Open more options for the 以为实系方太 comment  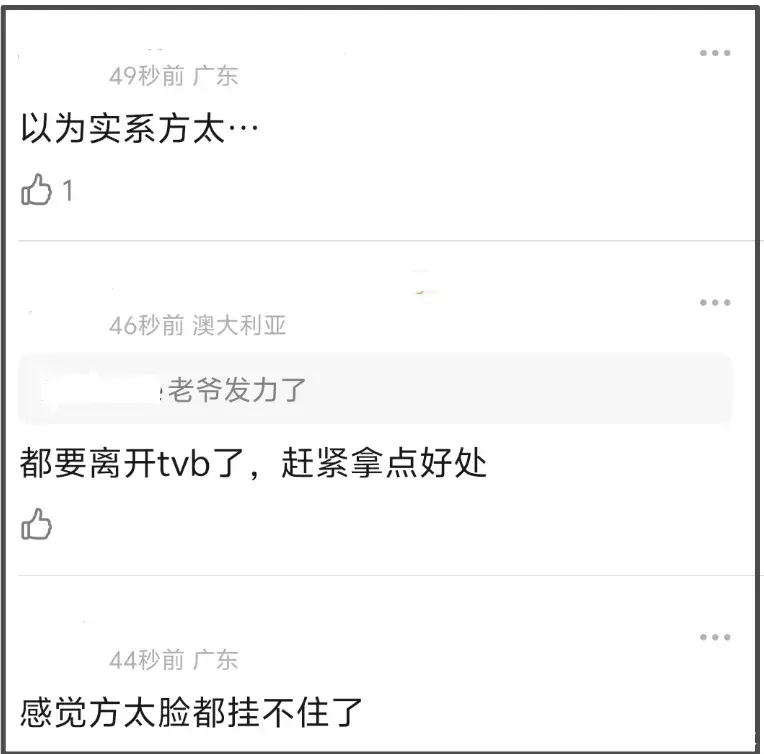tap(714, 54)
